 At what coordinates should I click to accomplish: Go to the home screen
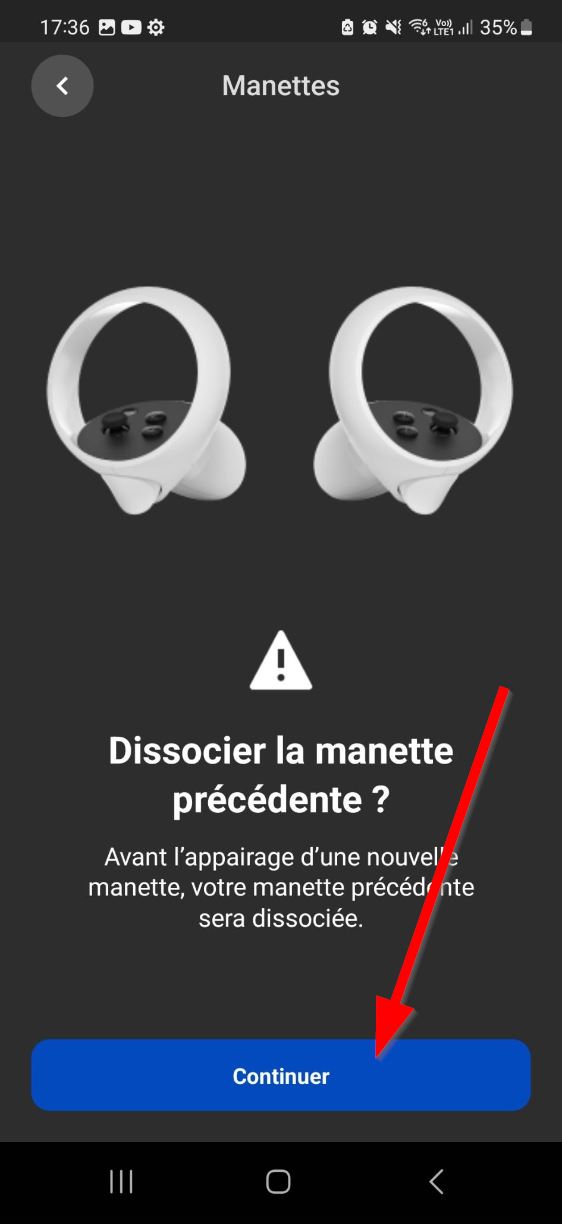[279, 1182]
